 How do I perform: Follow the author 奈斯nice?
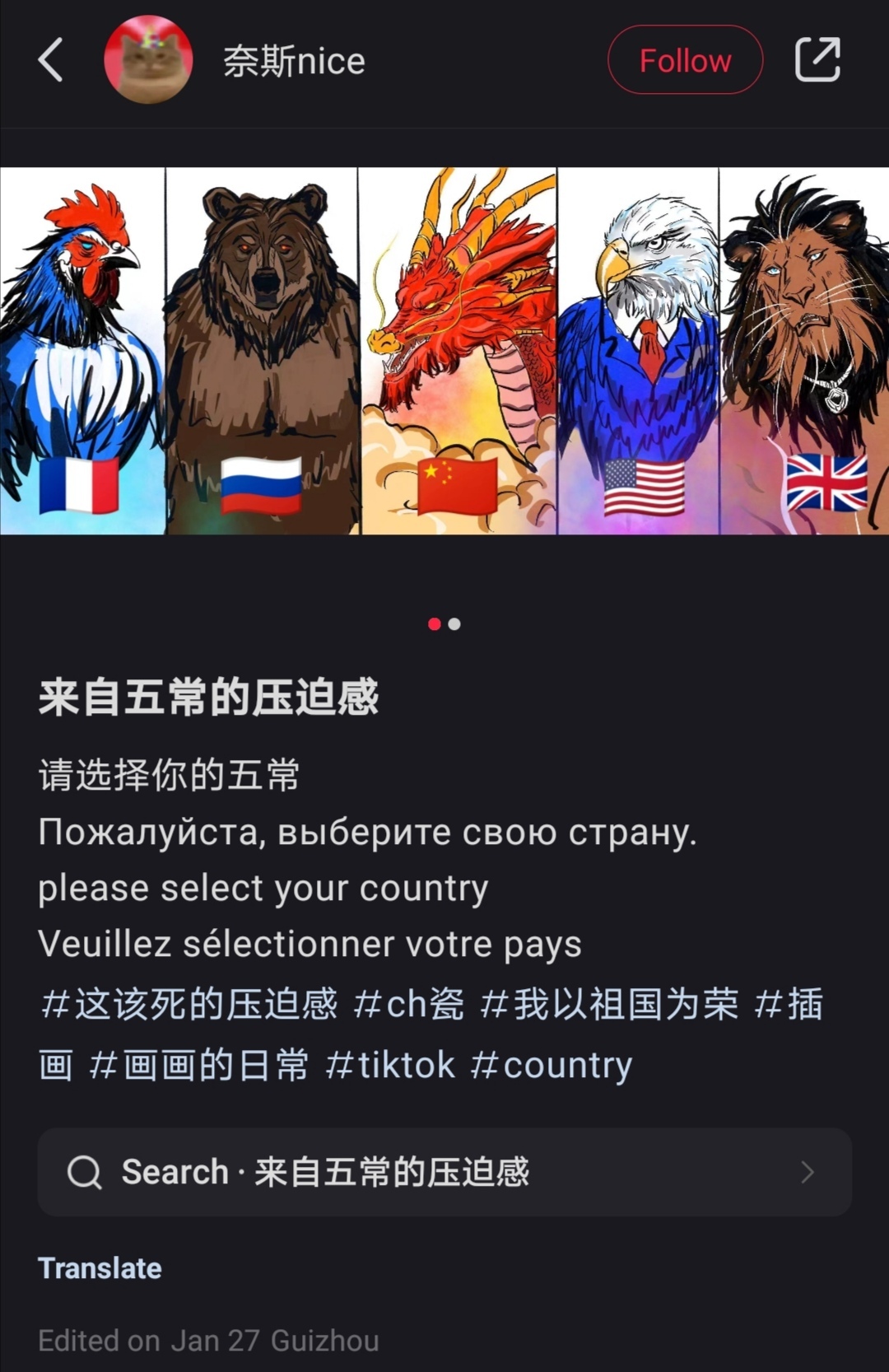point(685,60)
